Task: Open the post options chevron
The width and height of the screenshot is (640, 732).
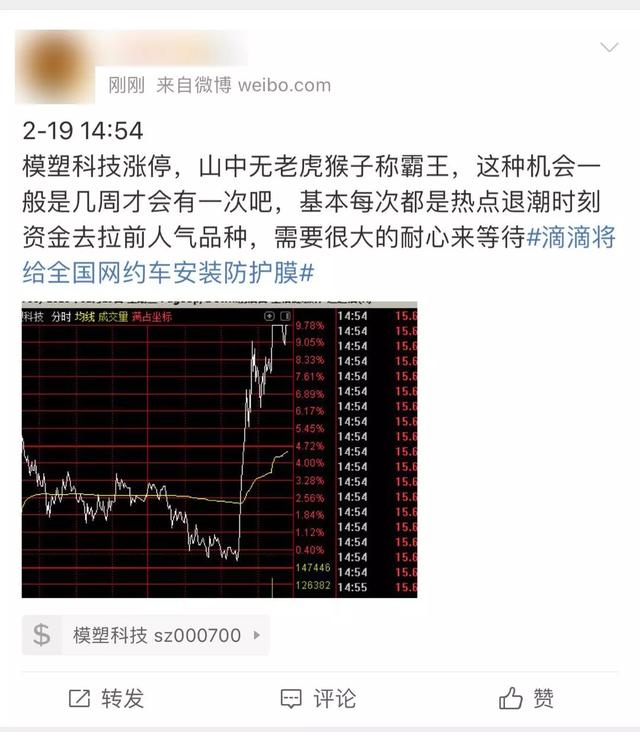Action: click(608, 48)
